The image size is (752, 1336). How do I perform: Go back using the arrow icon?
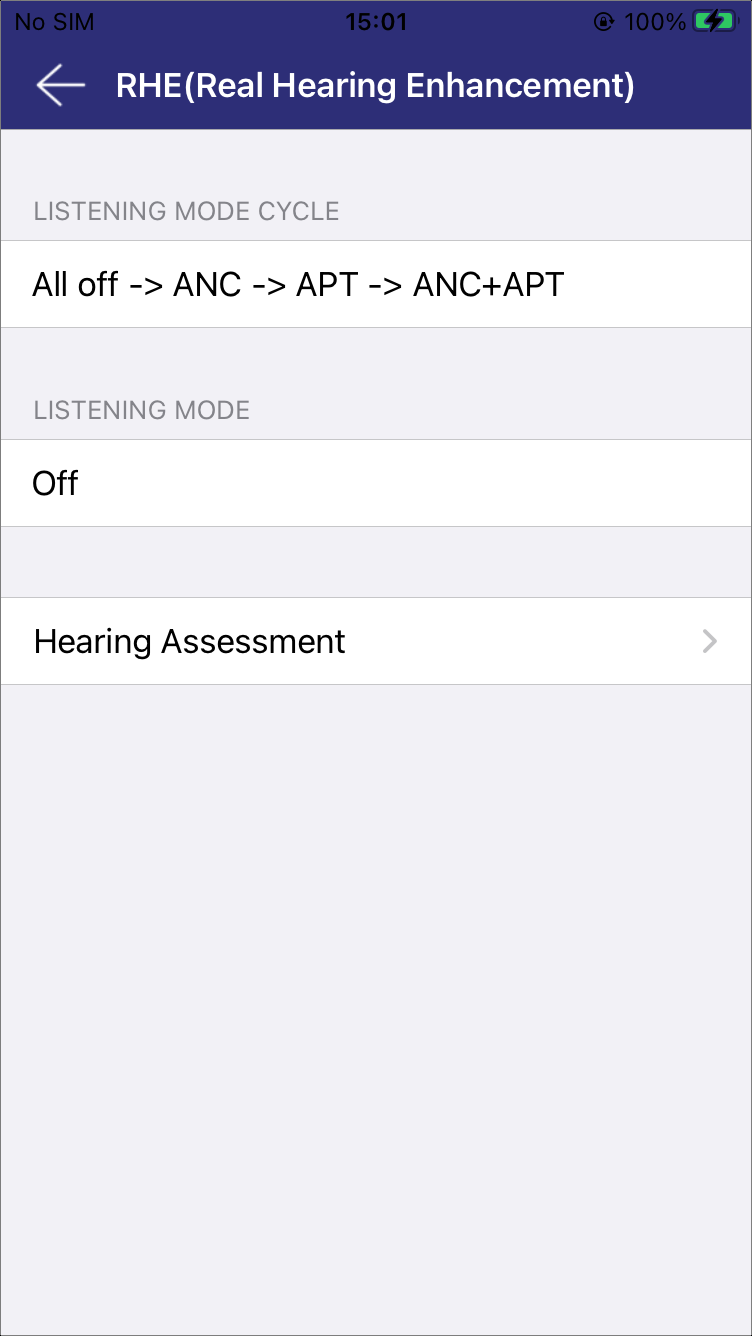coord(61,86)
